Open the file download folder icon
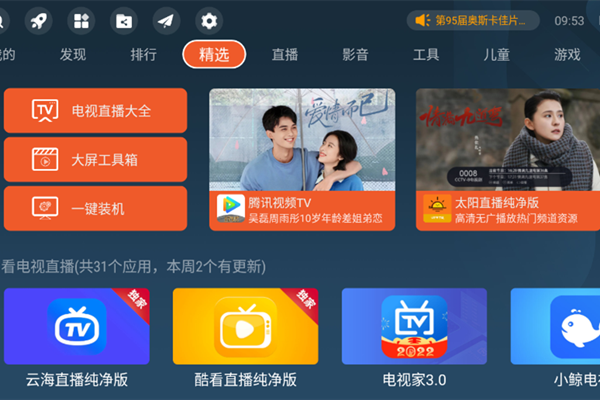Screen dimensions: 600x400 tap(124, 20)
